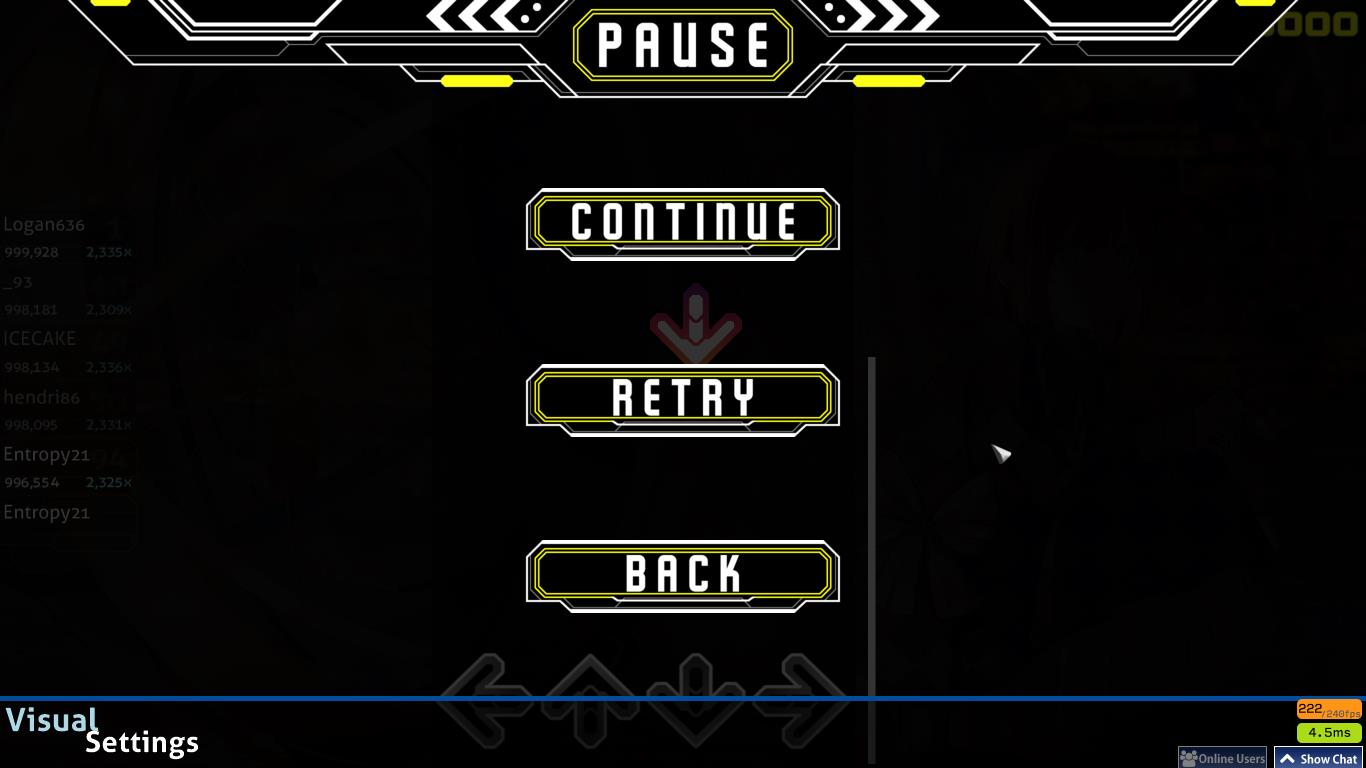The image size is (1366, 768).
Task: Open the Visual Settings panel
Action: pyautogui.click(x=100, y=731)
